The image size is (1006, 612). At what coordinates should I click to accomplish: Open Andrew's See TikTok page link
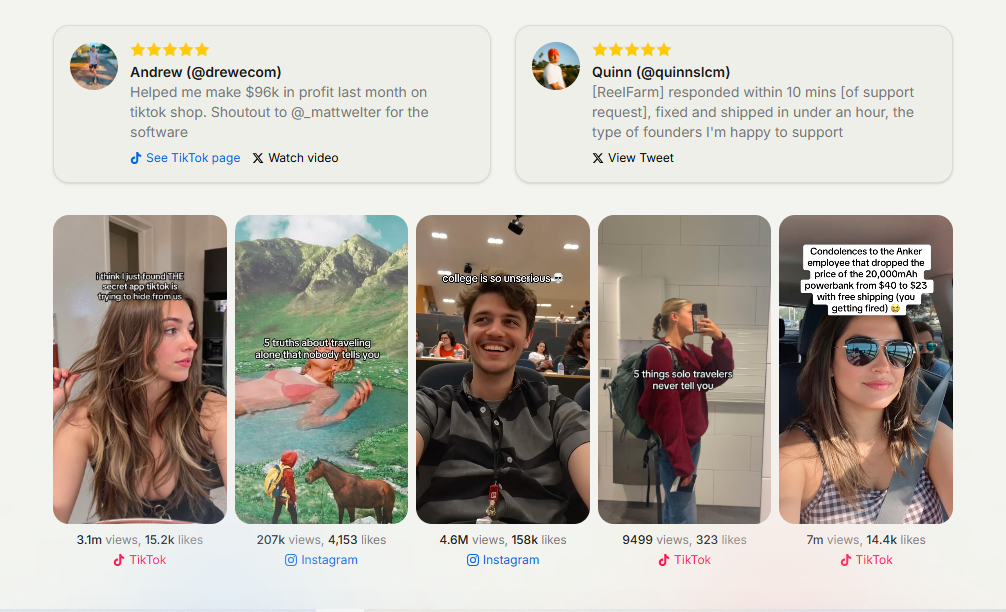(x=186, y=158)
